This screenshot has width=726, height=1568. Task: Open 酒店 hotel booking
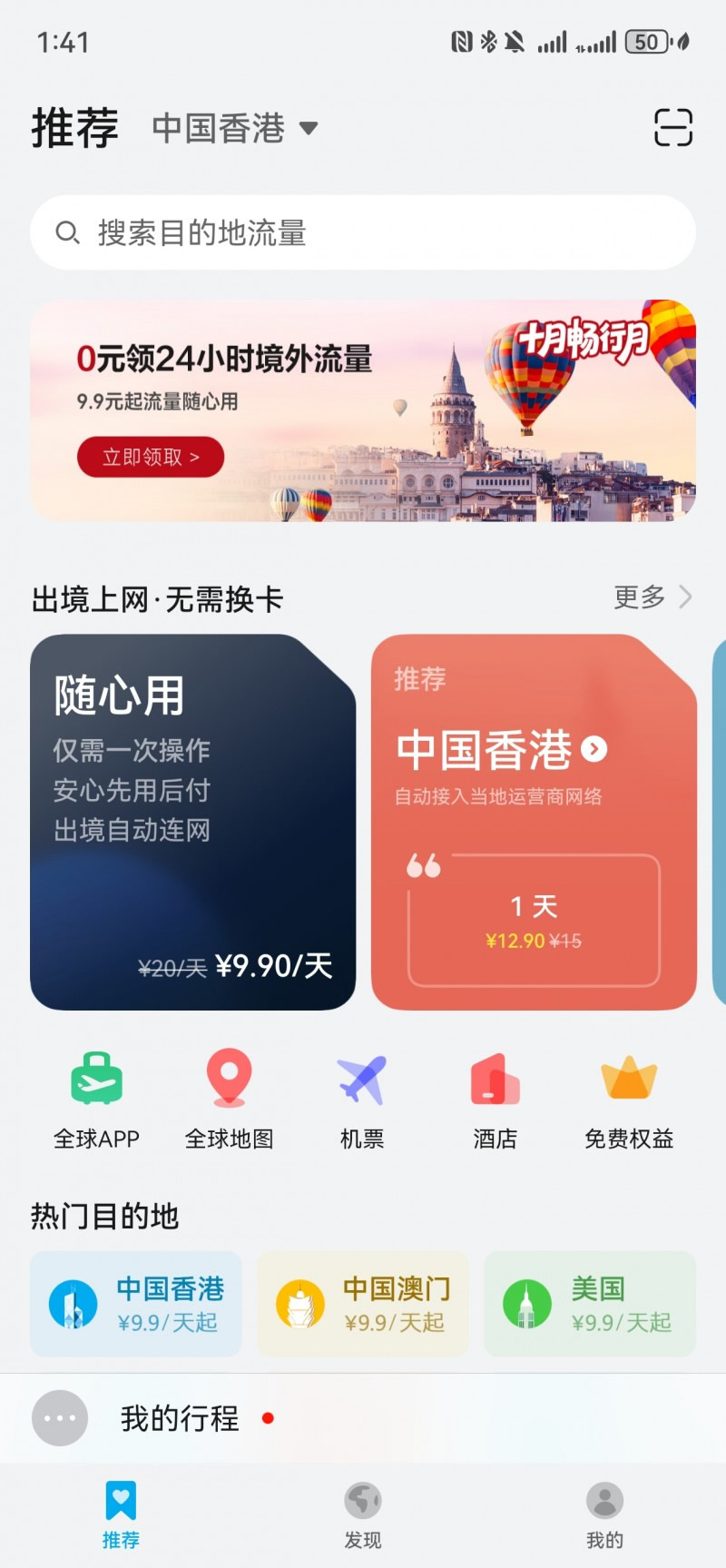pyautogui.click(x=495, y=1100)
